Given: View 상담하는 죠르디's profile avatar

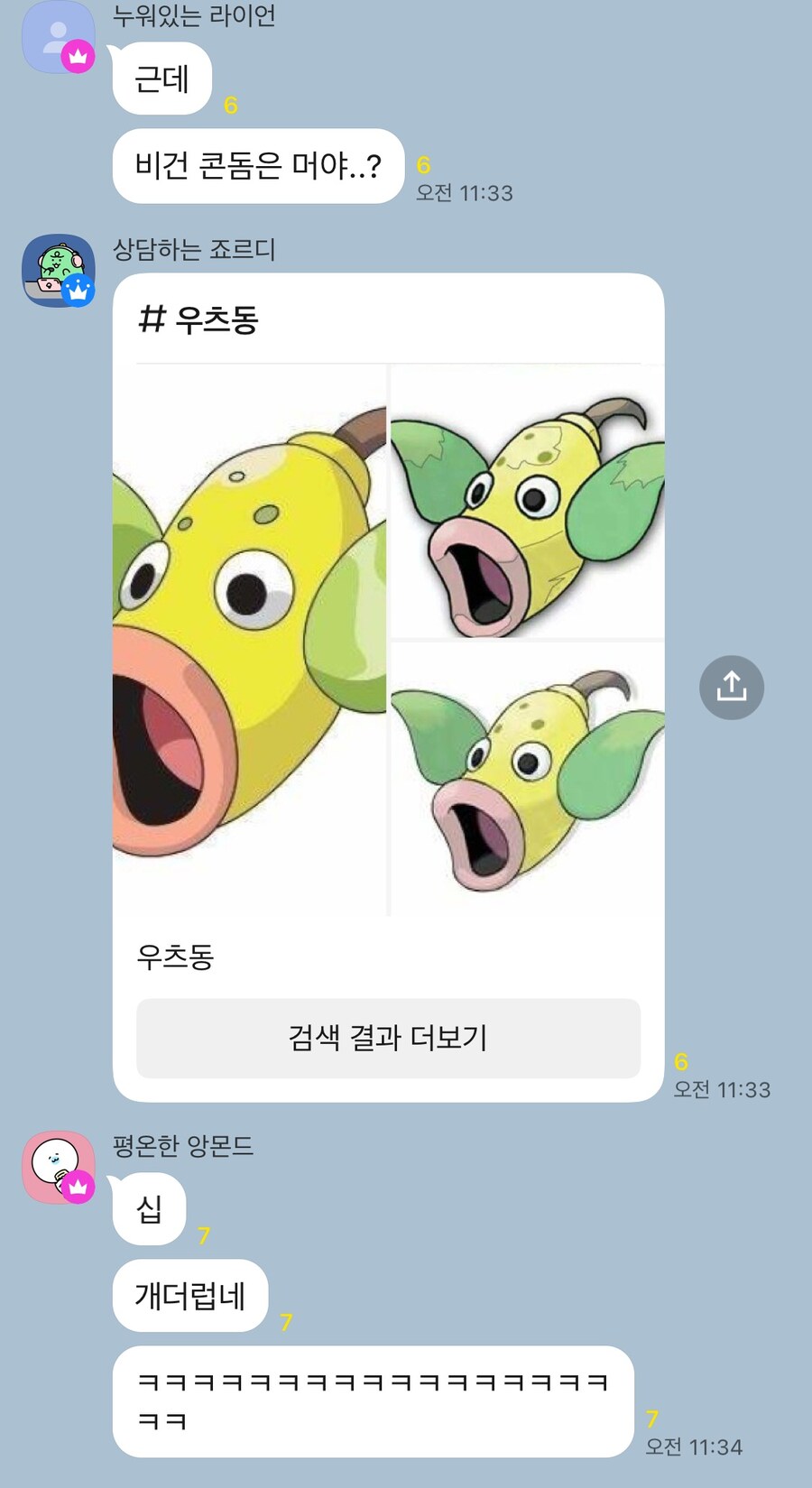Looking at the screenshot, I should 58,270.
